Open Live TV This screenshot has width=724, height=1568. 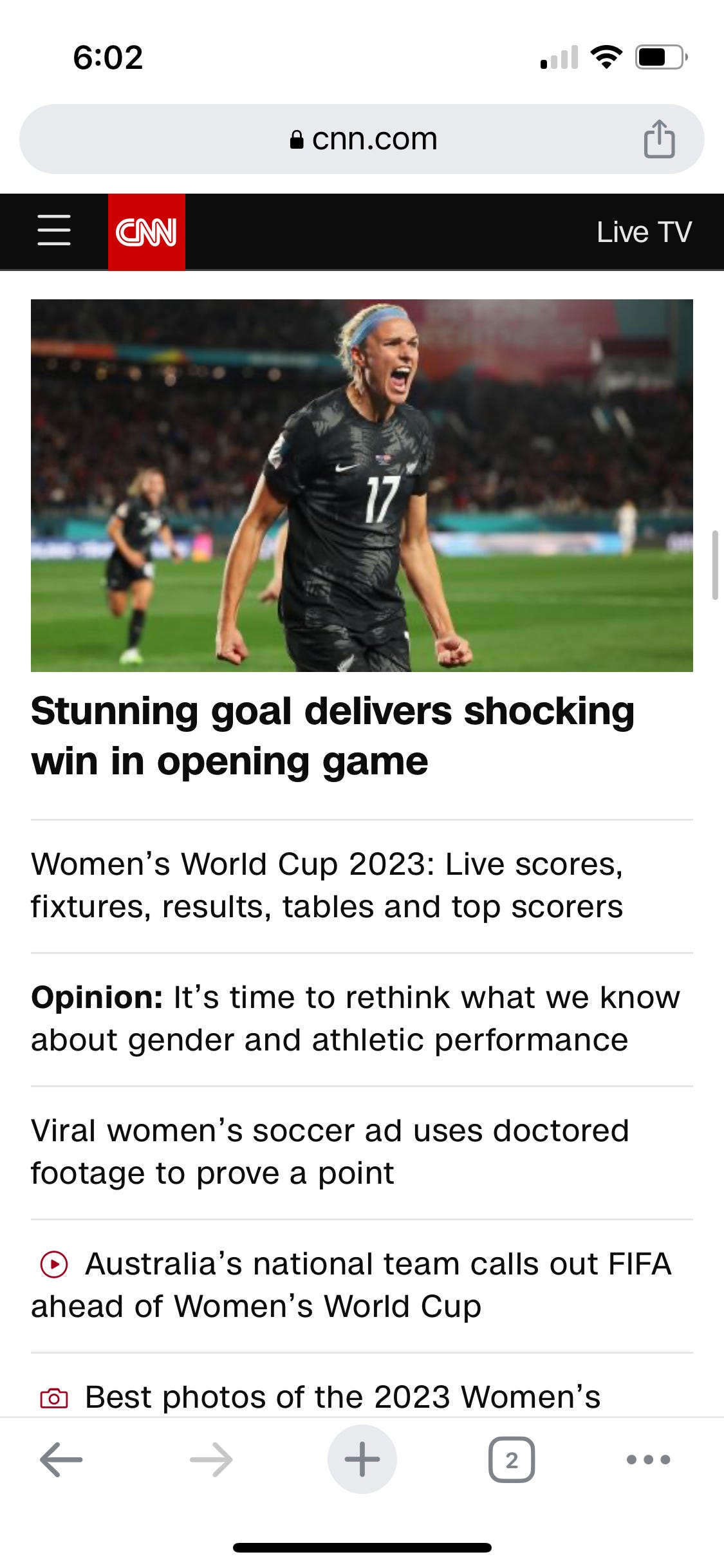point(644,232)
